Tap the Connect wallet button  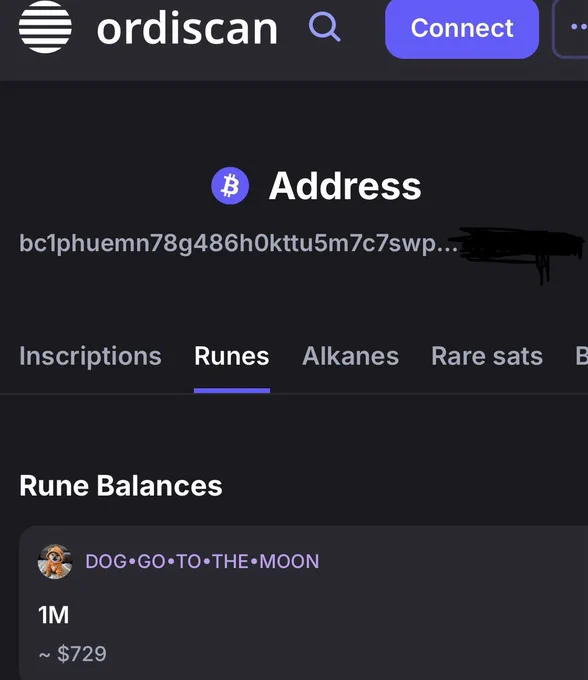tap(462, 28)
